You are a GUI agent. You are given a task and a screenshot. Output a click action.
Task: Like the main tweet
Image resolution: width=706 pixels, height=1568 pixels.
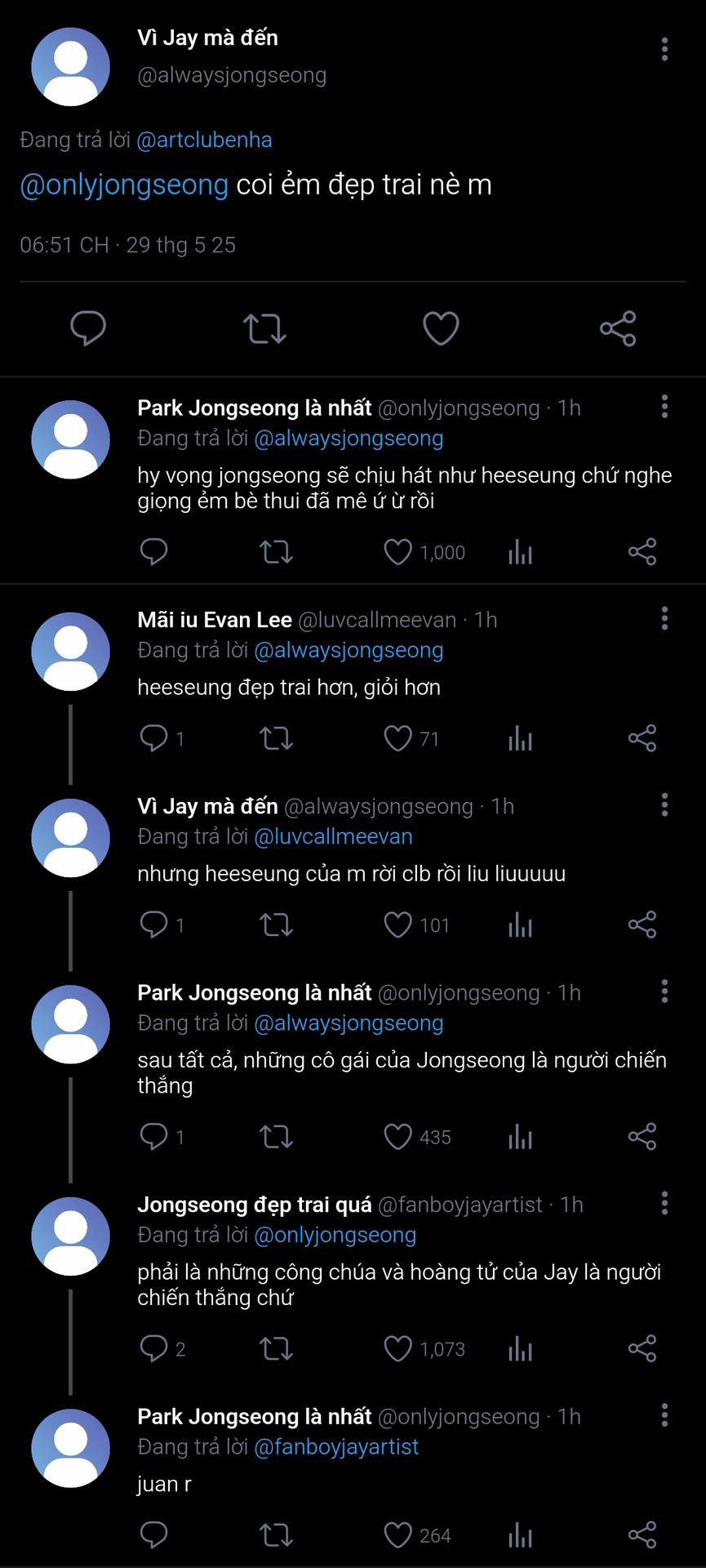point(441,328)
